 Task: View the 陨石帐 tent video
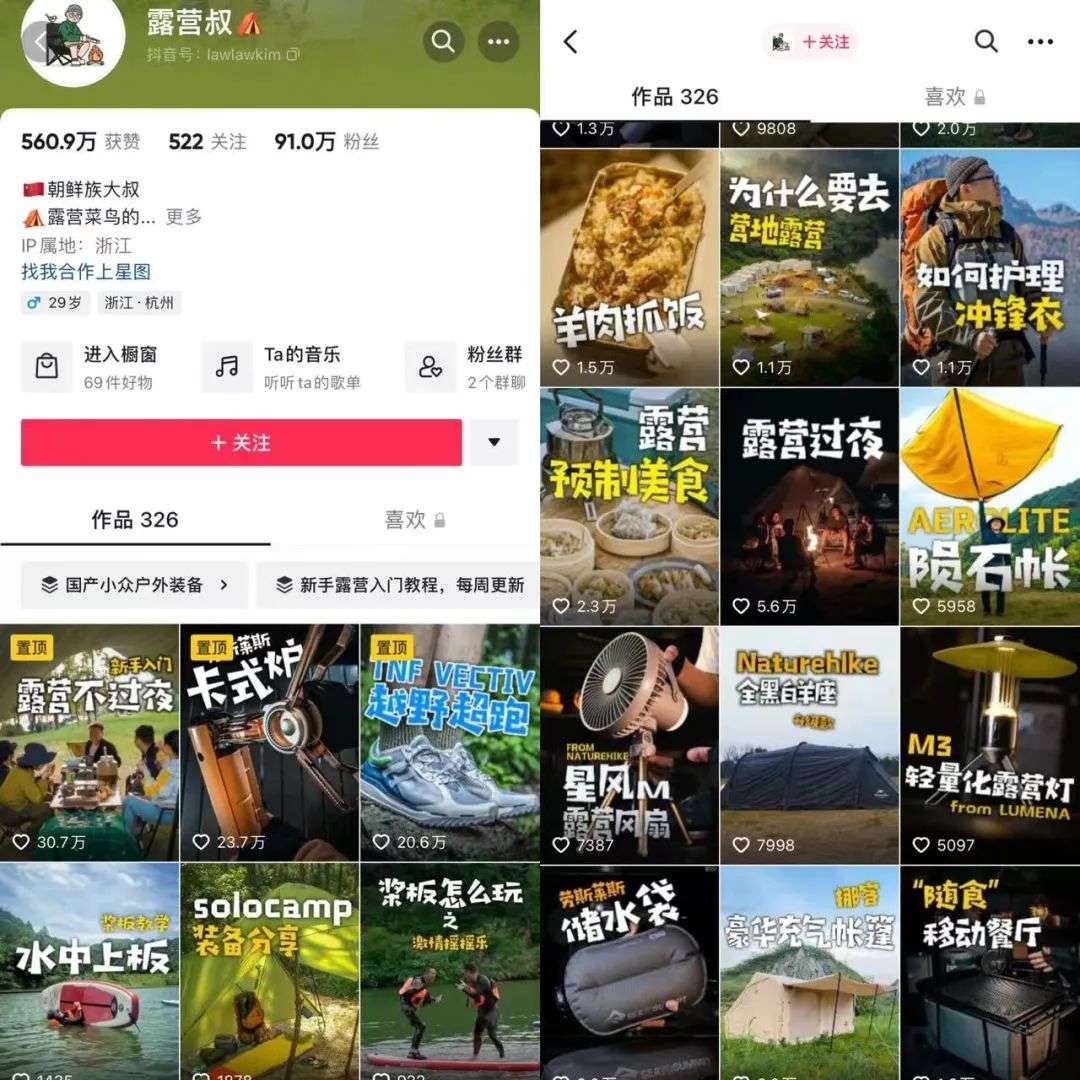click(990, 507)
